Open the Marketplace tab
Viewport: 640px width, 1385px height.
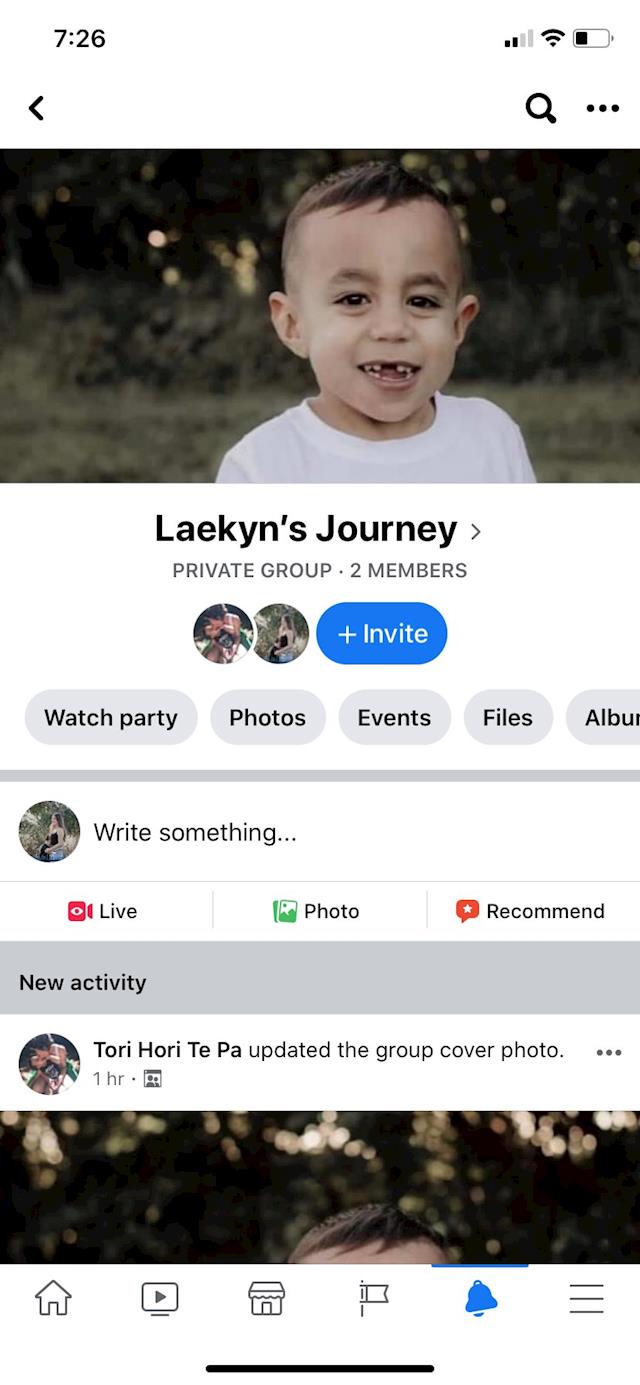[266, 1298]
